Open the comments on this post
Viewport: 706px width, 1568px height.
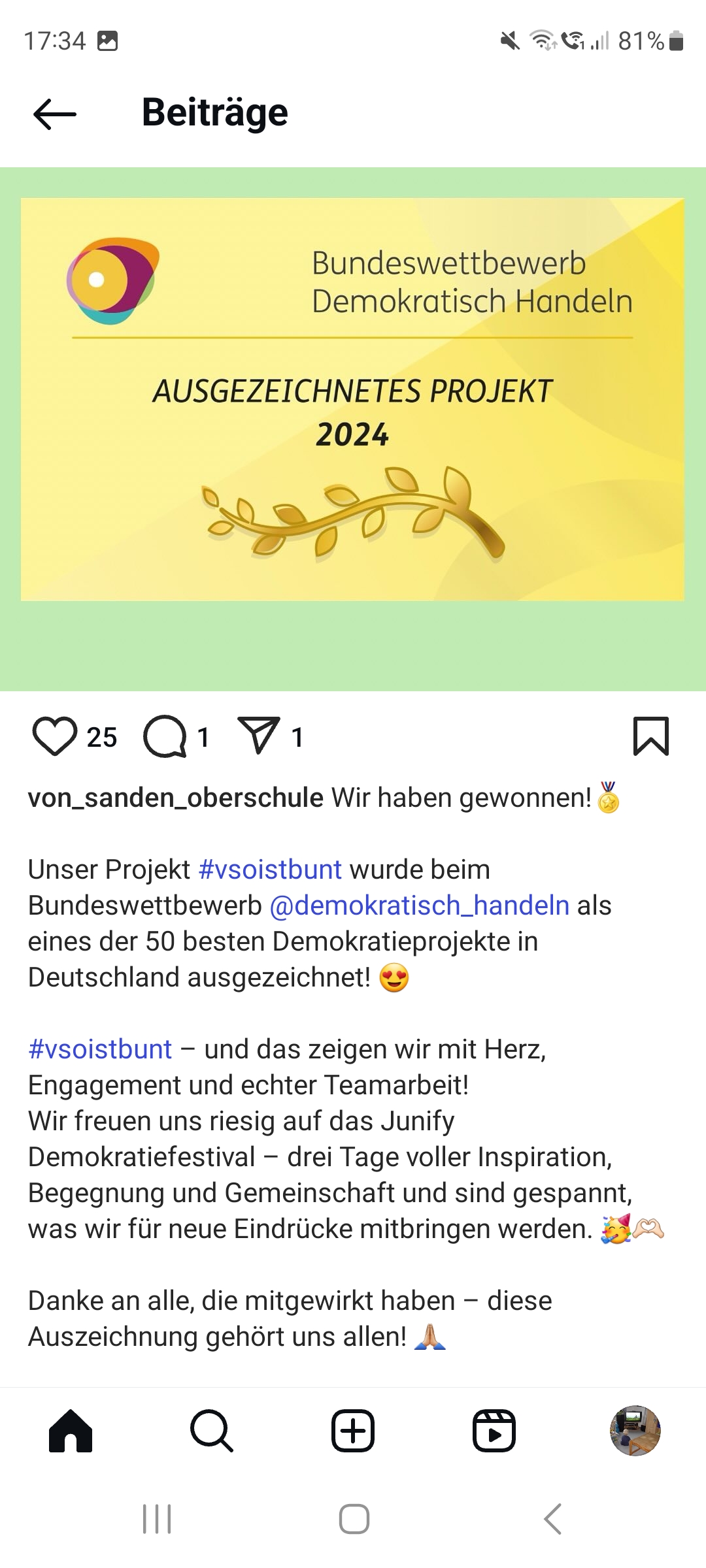click(x=165, y=736)
